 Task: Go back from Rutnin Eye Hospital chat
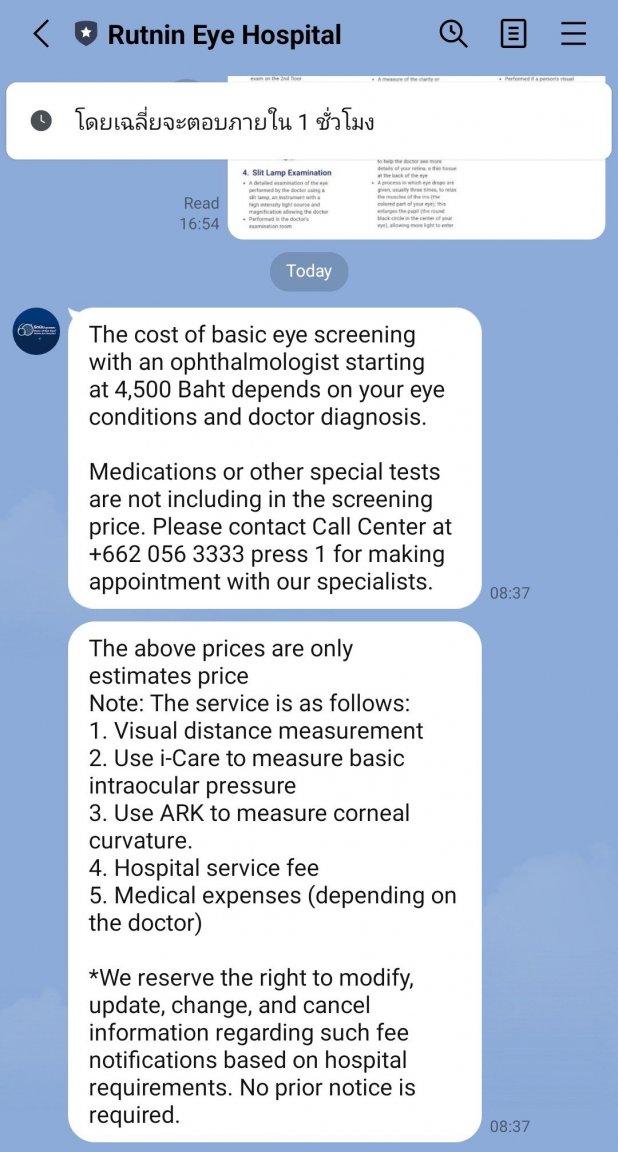(x=40, y=35)
